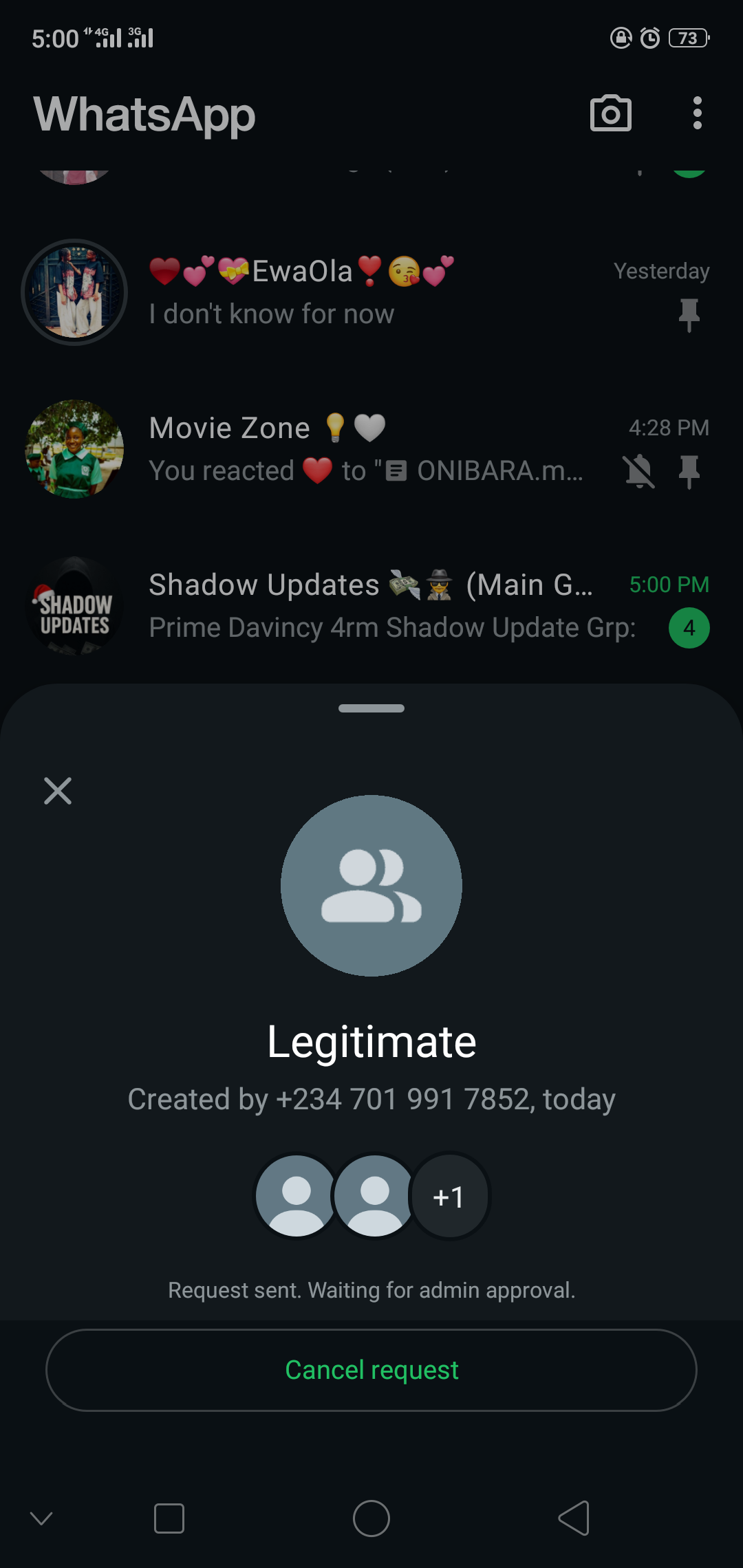Tap the bottom sheet drag handle
Viewport: 743px width, 1568px height.
point(371,708)
